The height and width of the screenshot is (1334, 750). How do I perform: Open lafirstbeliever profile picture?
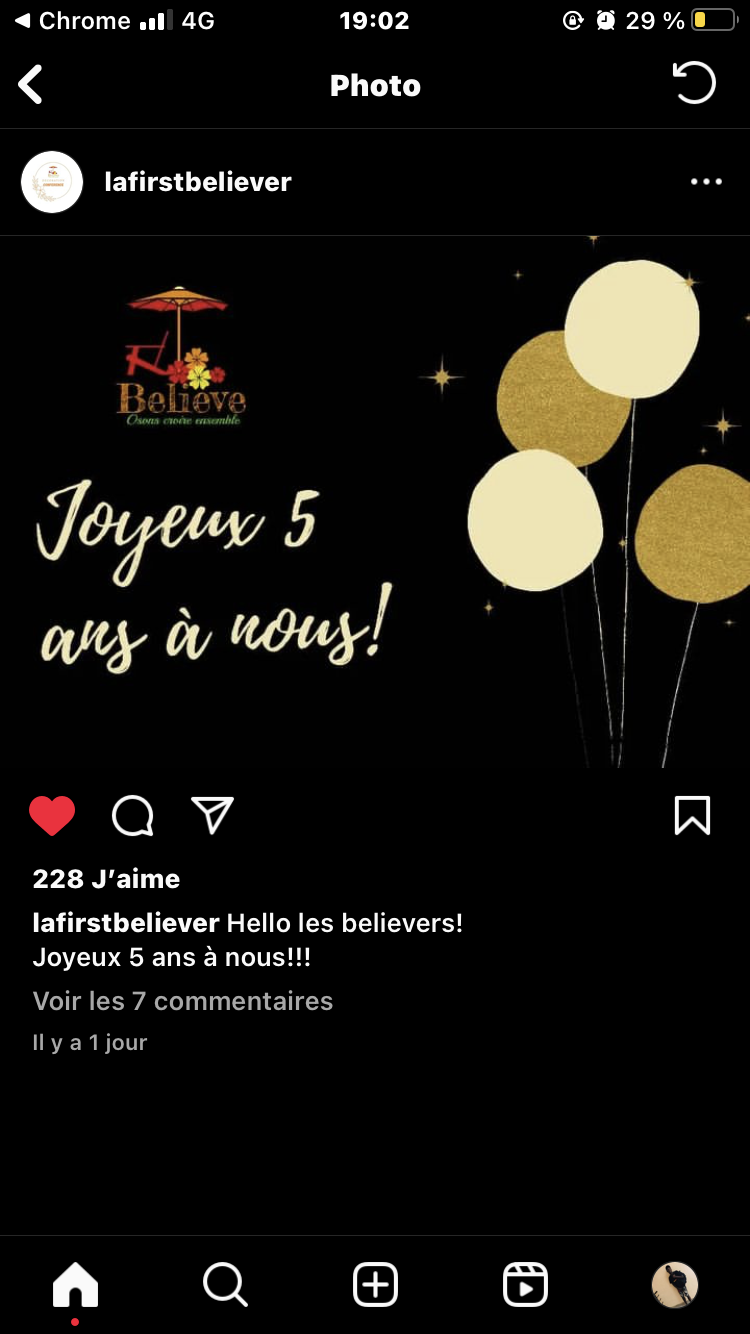pyautogui.click(x=52, y=182)
